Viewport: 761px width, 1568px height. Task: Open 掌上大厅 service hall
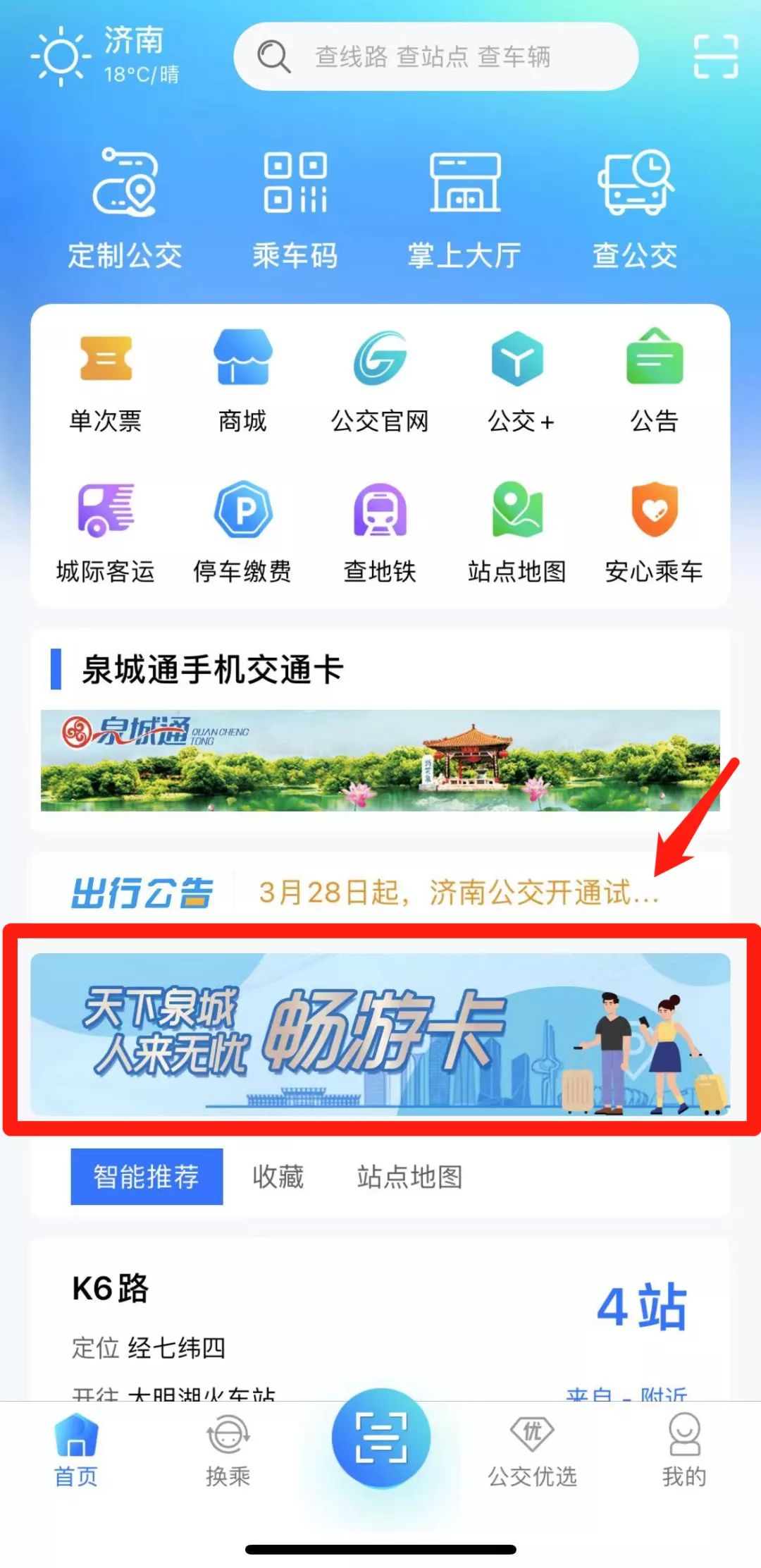tap(464, 209)
